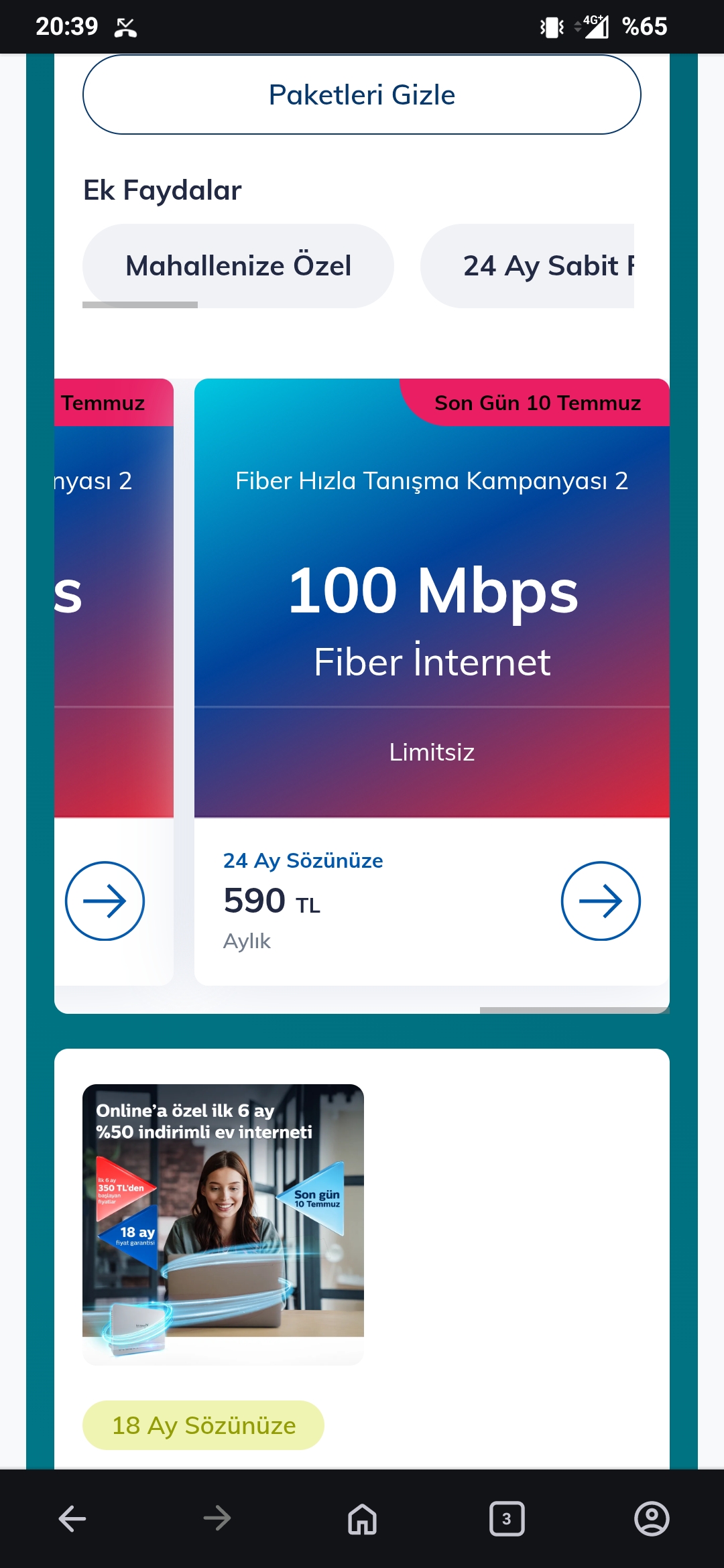The width and height of the screenshot is (724, 1568).
Task: Go to the browser home page
Action: point(362,1518)
